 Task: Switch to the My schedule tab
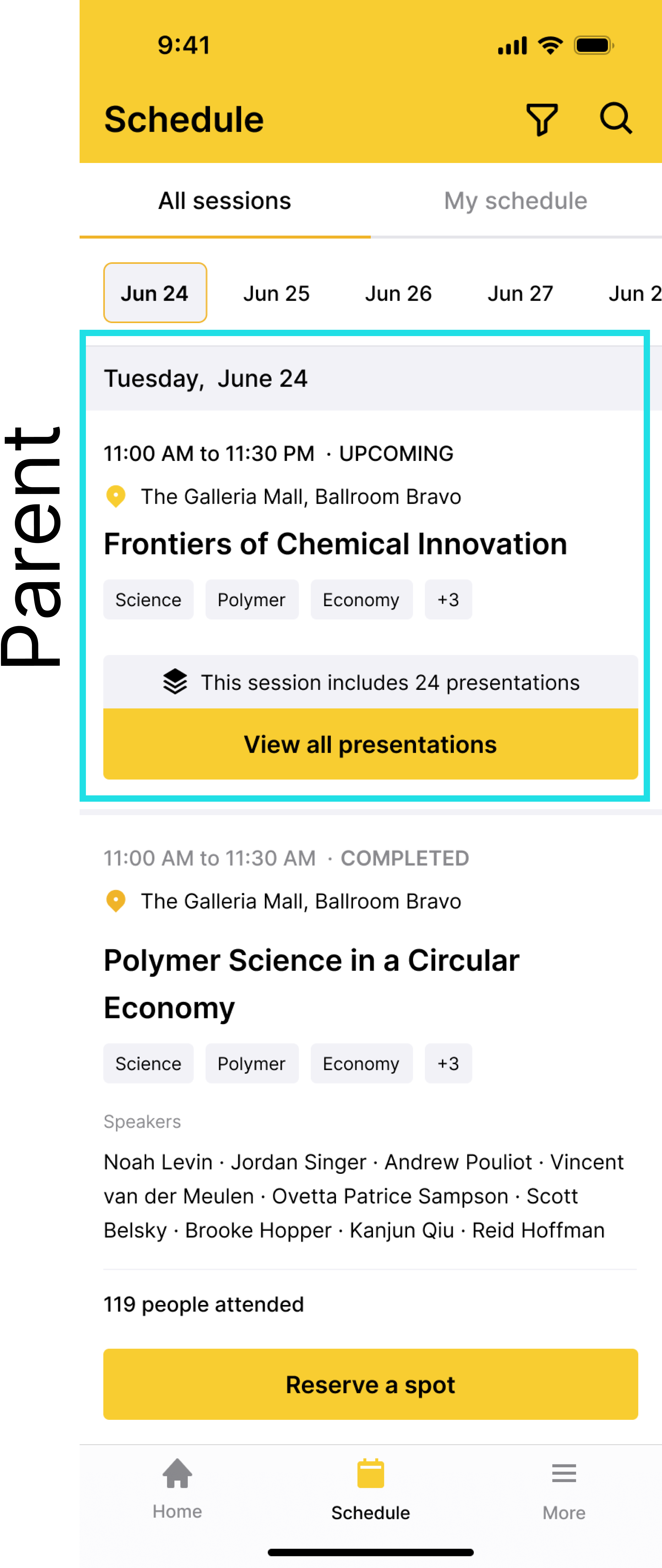click(515, 201)
